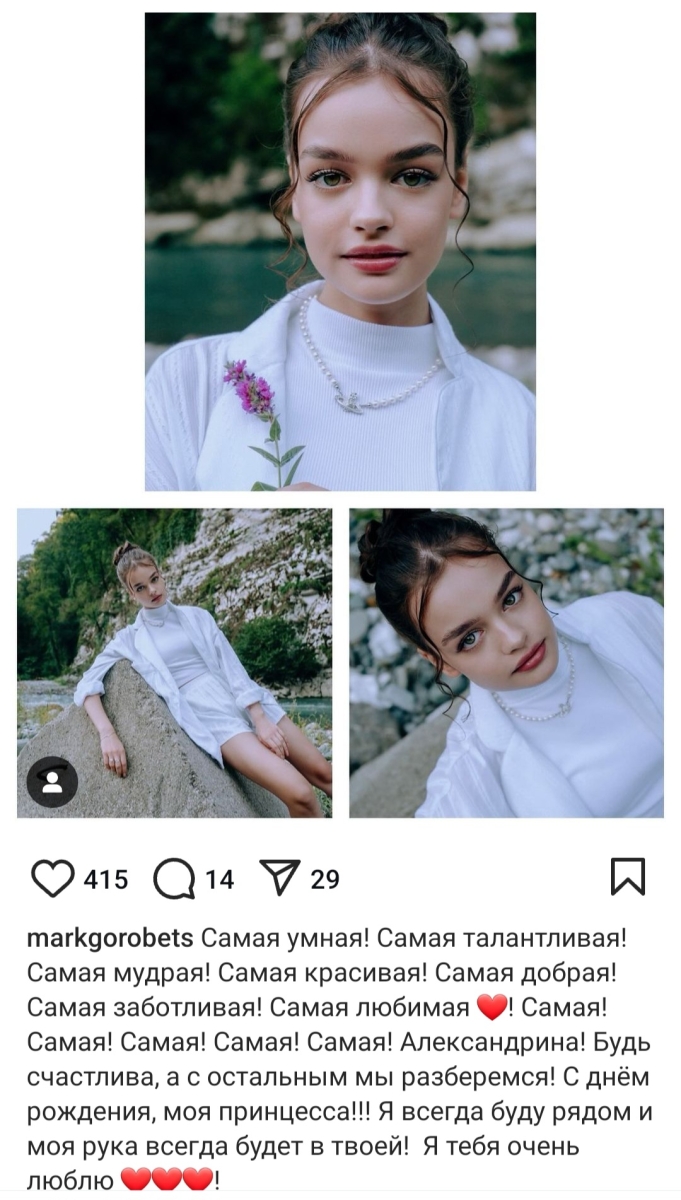681x1200 pixels.
Task: Open comments on this post
Action: click(x=174, y=880)
